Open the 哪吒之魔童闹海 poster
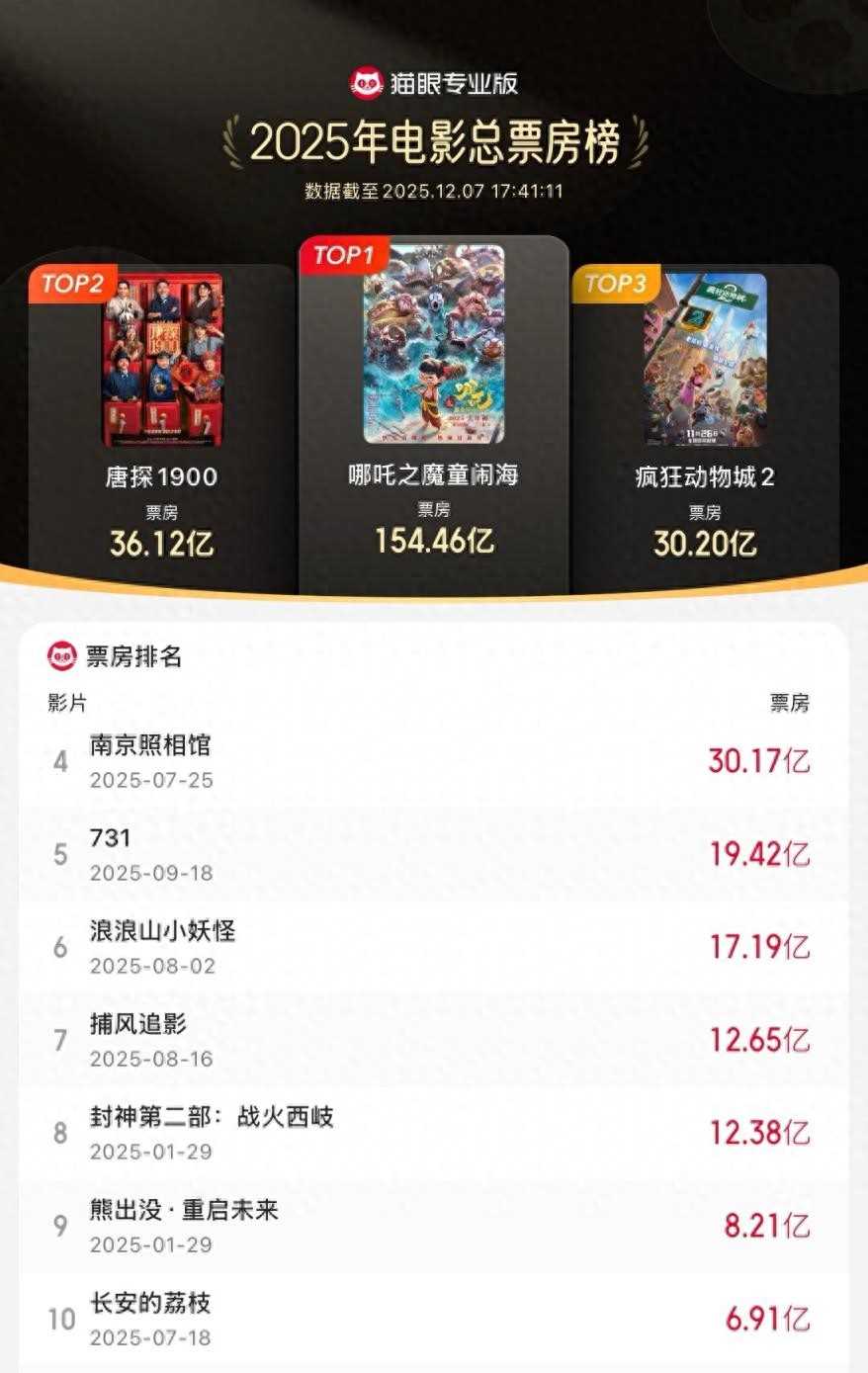This screenshot has height=1373, width=868. click(x=433, y=342)
